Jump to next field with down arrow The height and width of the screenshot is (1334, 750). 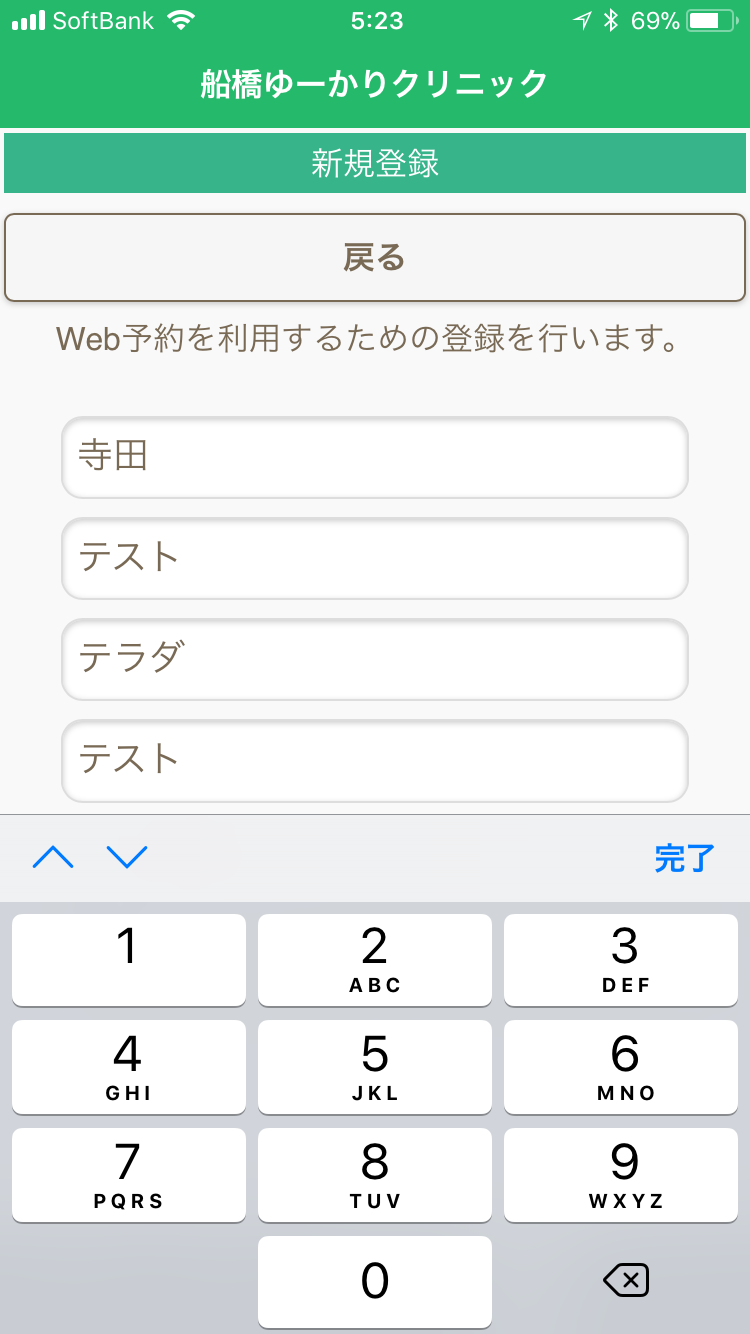point(127,857)
